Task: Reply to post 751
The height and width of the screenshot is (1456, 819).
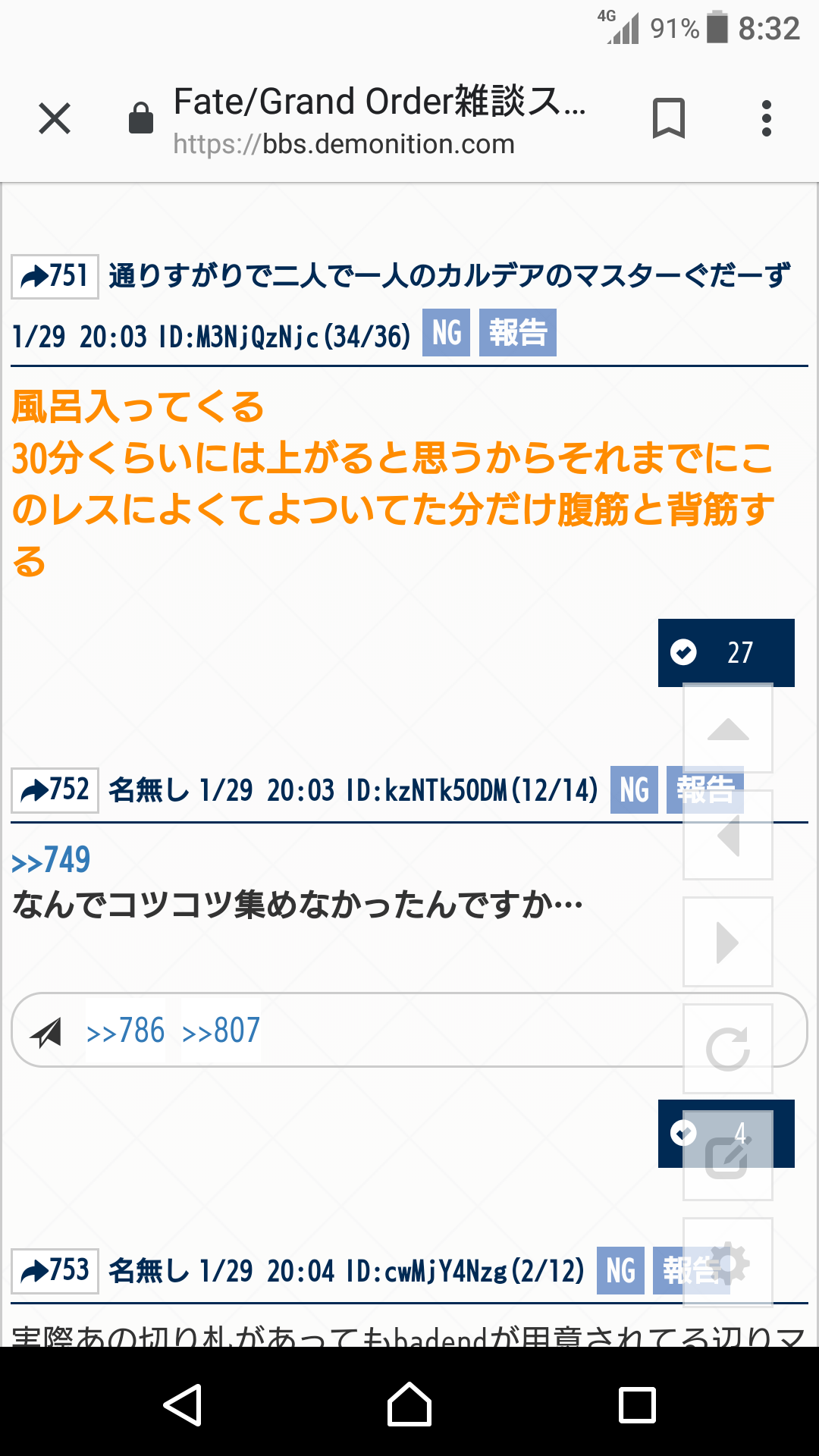Action: [x=55, y=276]
